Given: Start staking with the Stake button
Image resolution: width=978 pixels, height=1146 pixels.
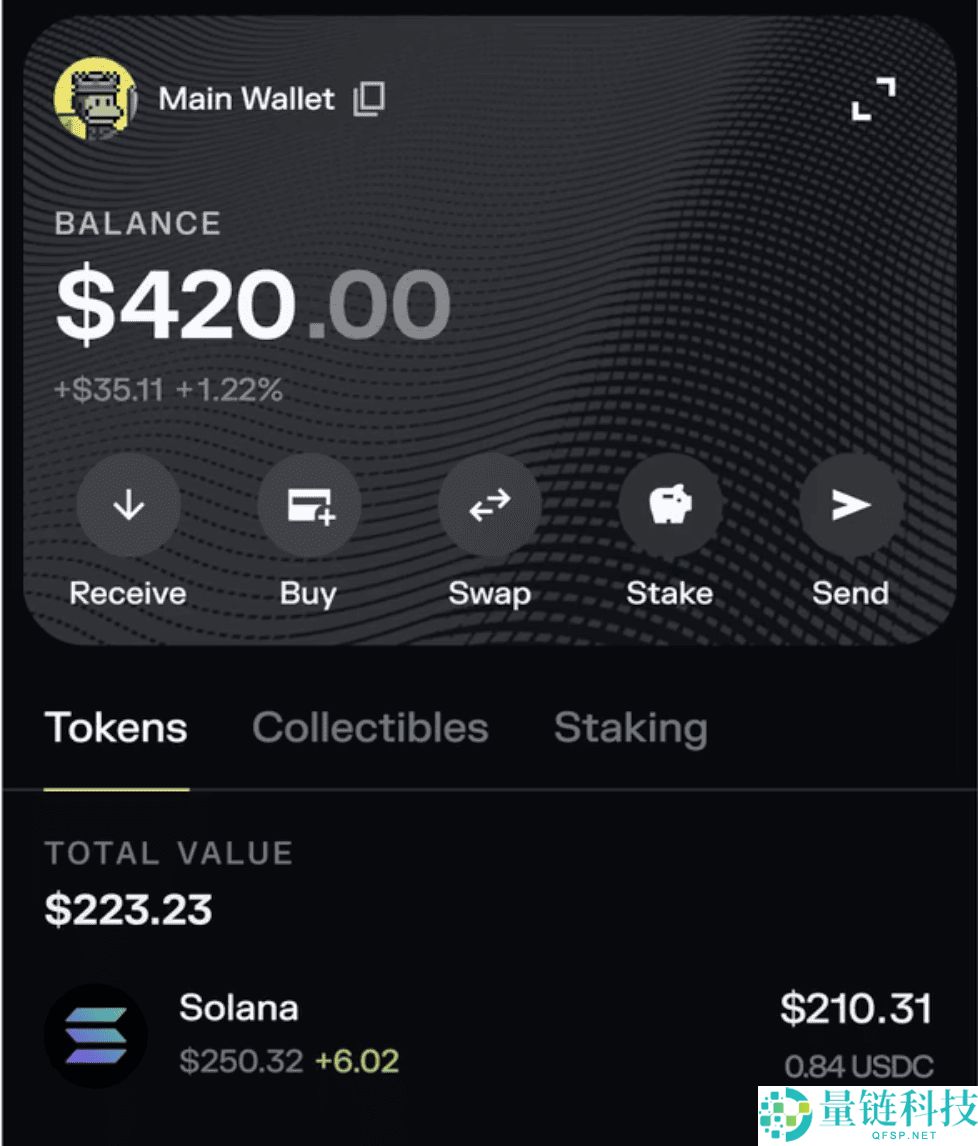Looking at the screenshot, I should [669, 506].
